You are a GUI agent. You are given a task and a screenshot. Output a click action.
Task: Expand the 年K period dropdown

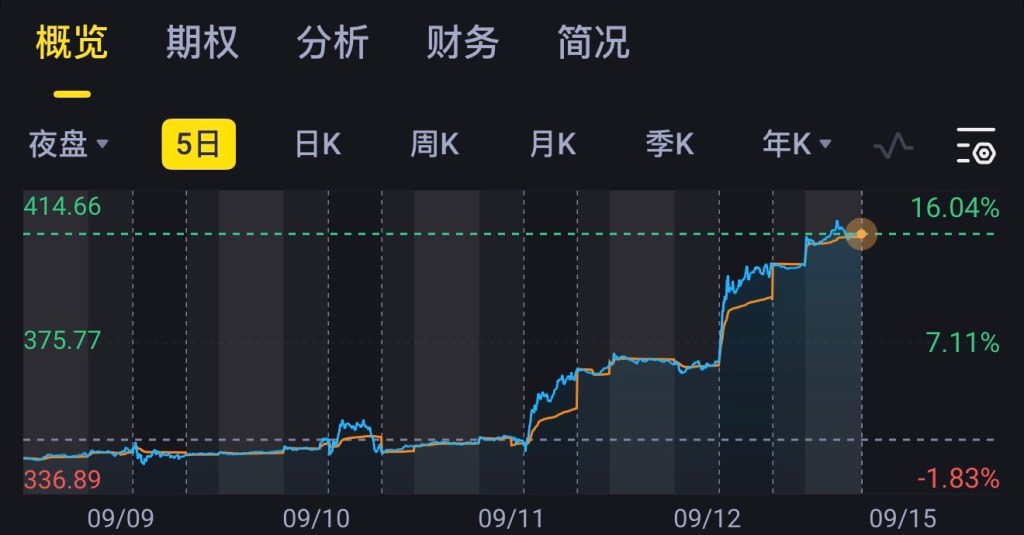[x=796, y=145]
